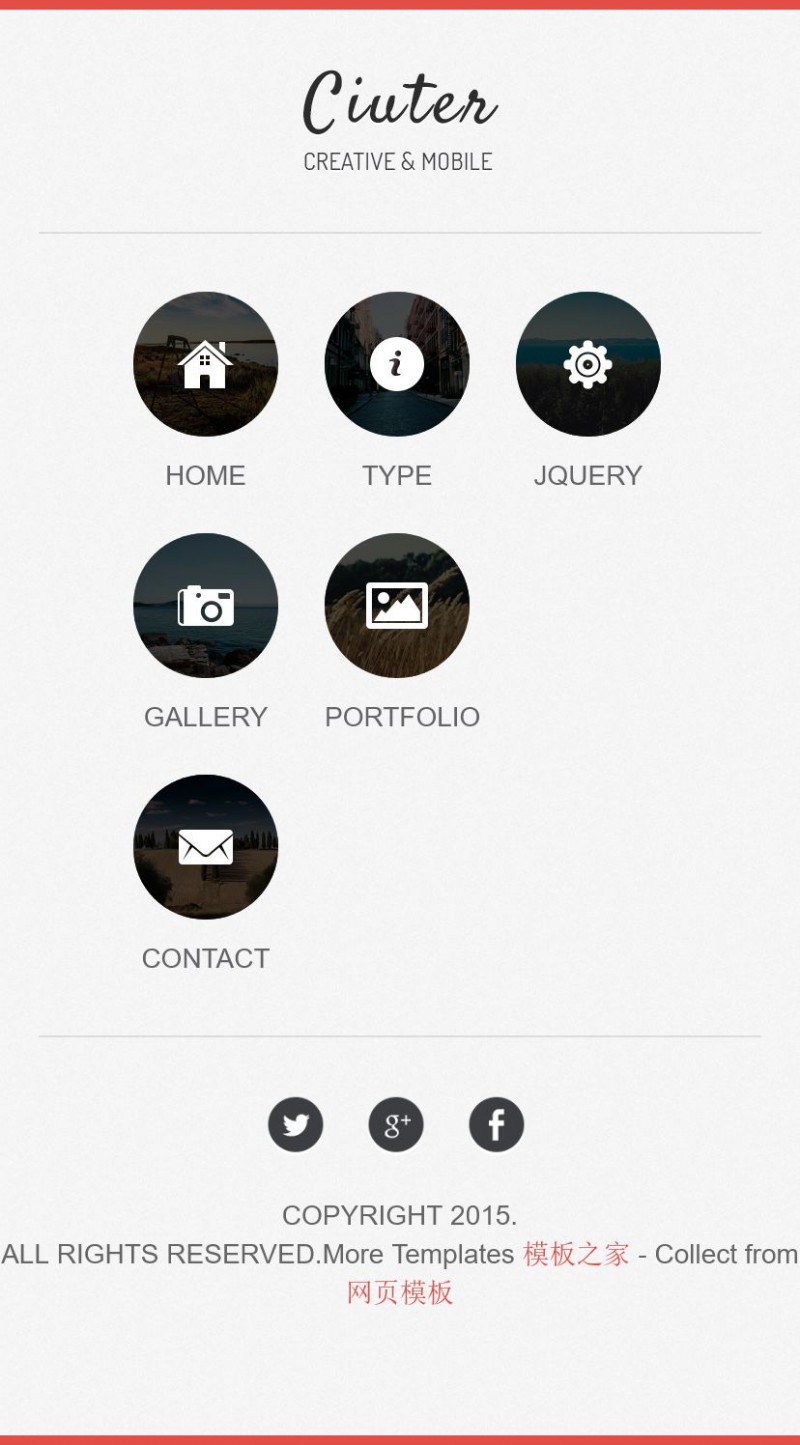Open the Type info page
Viewport: 800px width, 1445px height.
click(397, 364)
